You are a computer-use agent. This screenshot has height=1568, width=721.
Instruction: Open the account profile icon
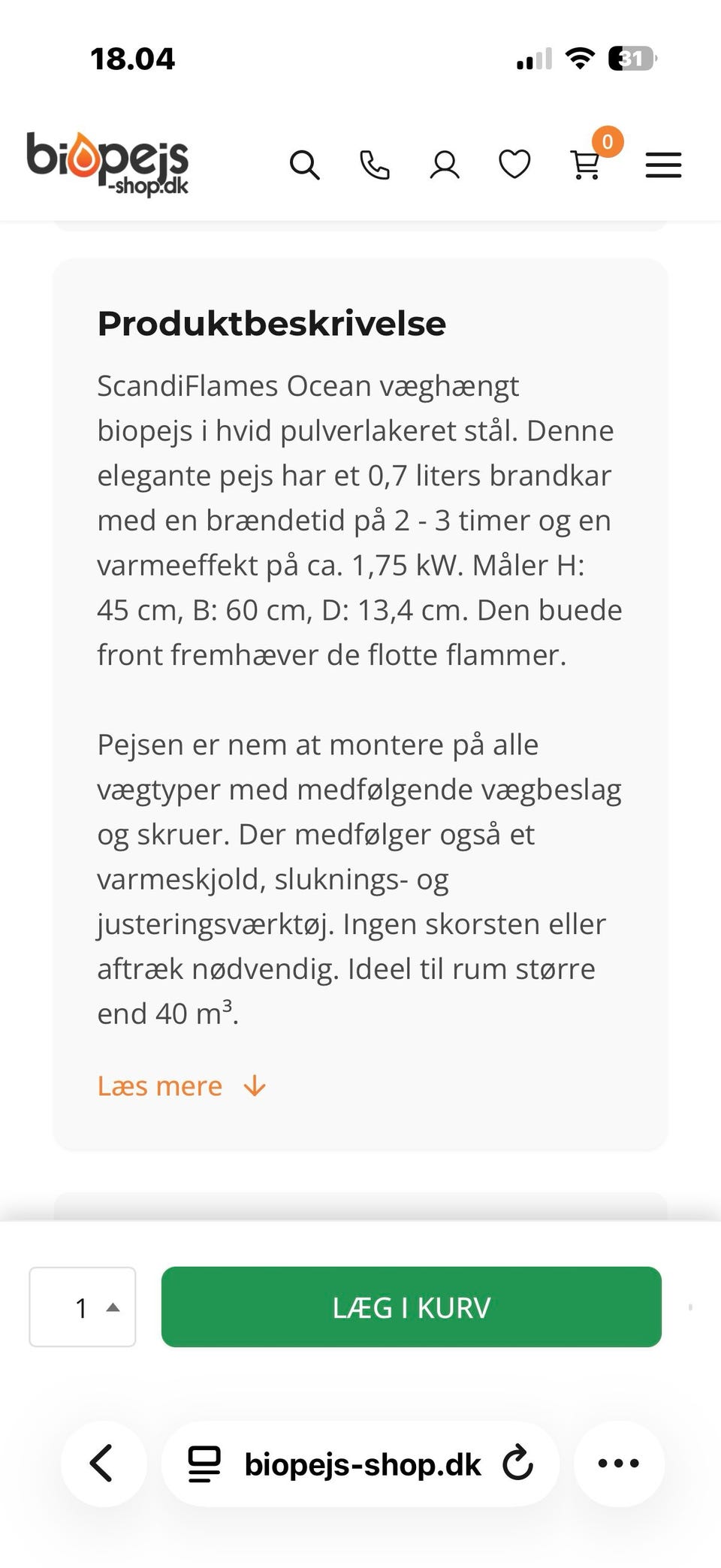(x=445, y=165)
